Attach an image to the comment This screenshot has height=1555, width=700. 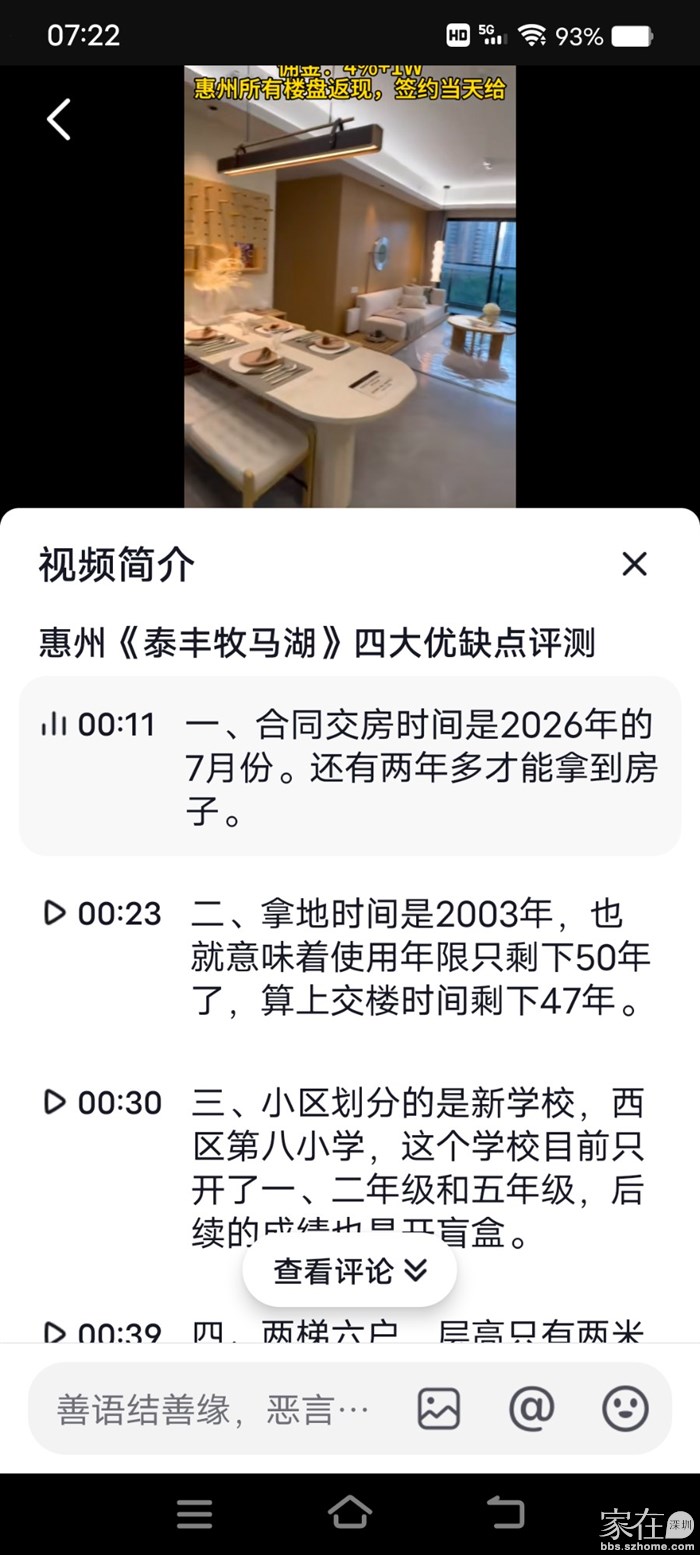438,1409
